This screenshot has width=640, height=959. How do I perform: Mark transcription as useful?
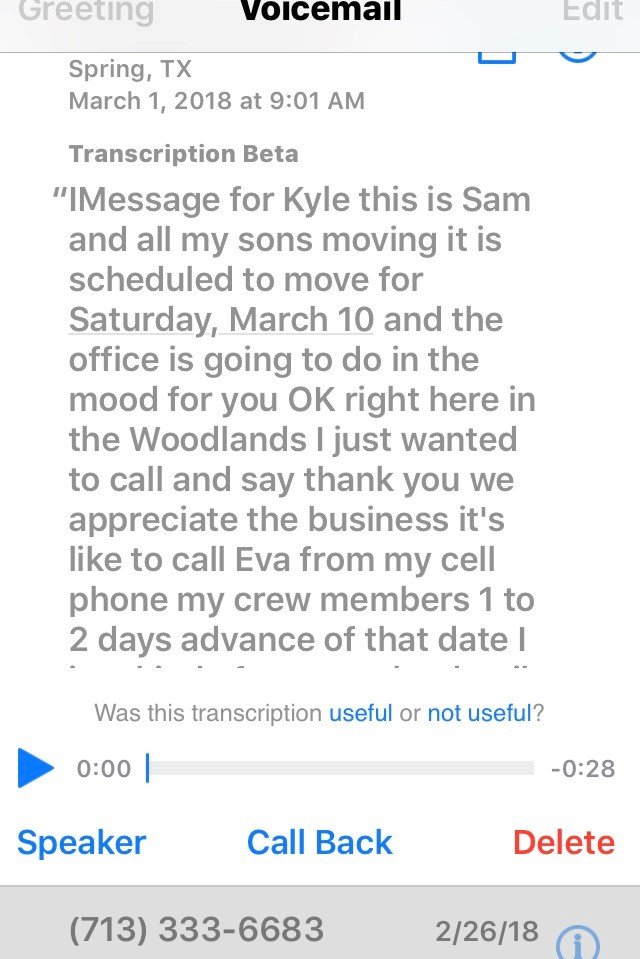[x=360, y=713]
